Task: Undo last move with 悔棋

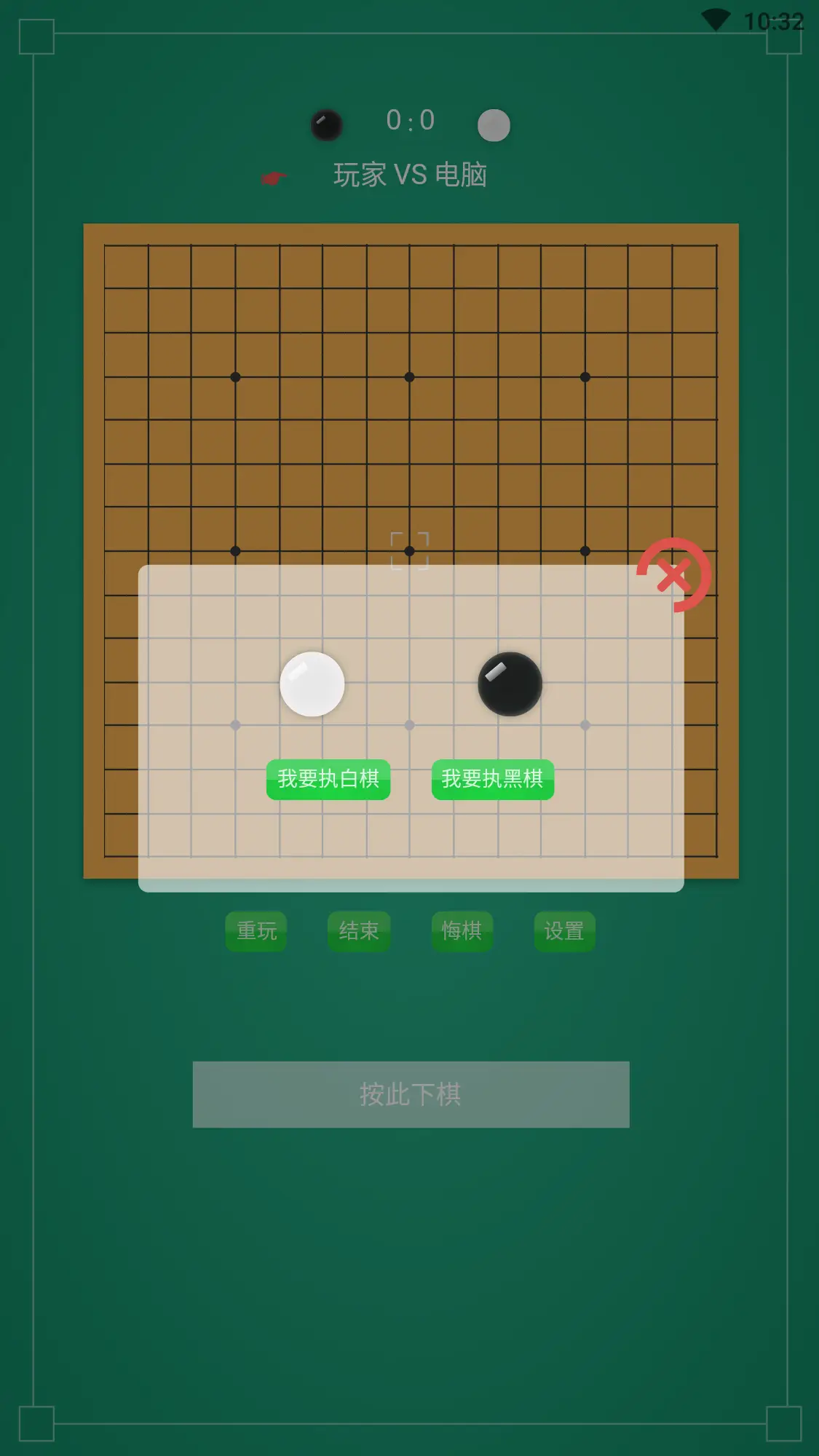Action: pos(462,931)
